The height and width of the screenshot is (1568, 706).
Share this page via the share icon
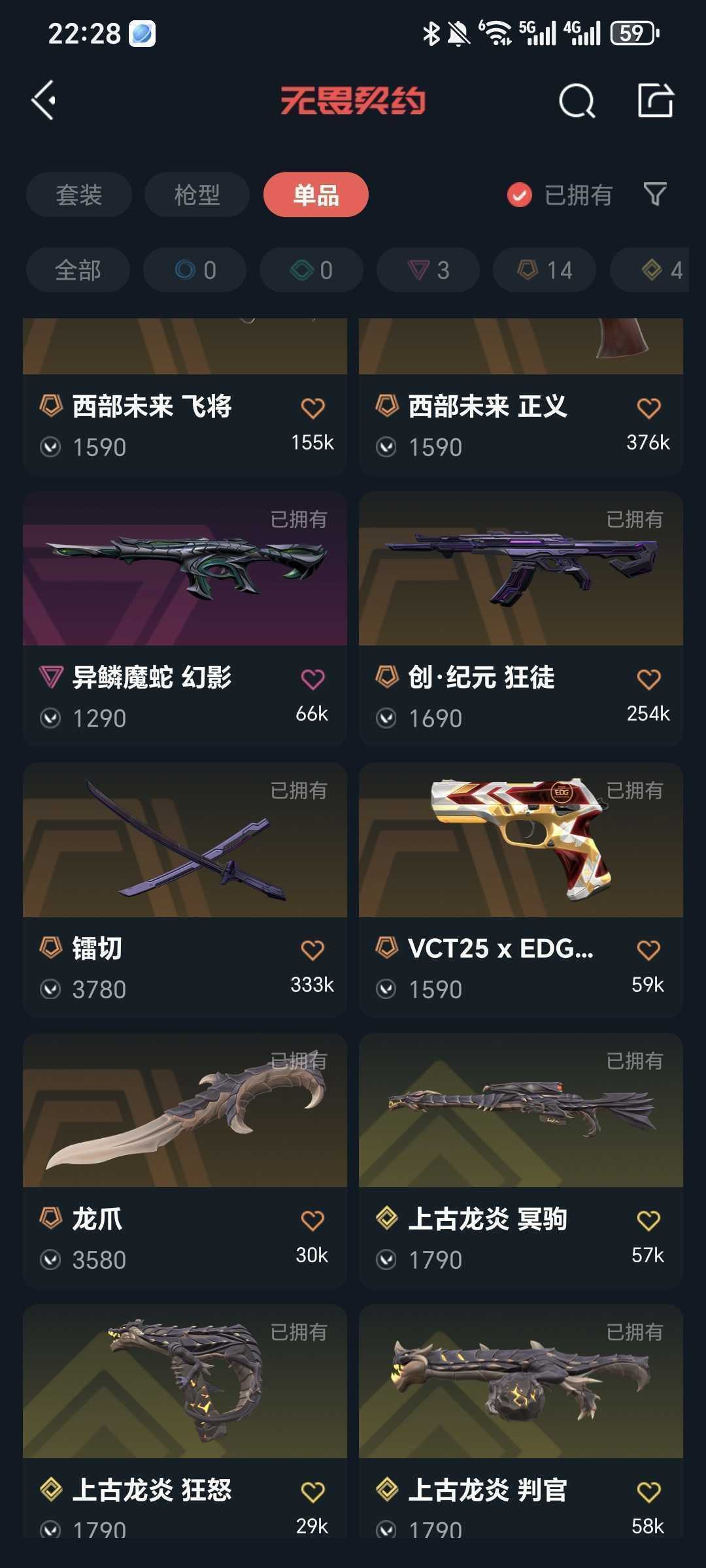coord(655,101)
